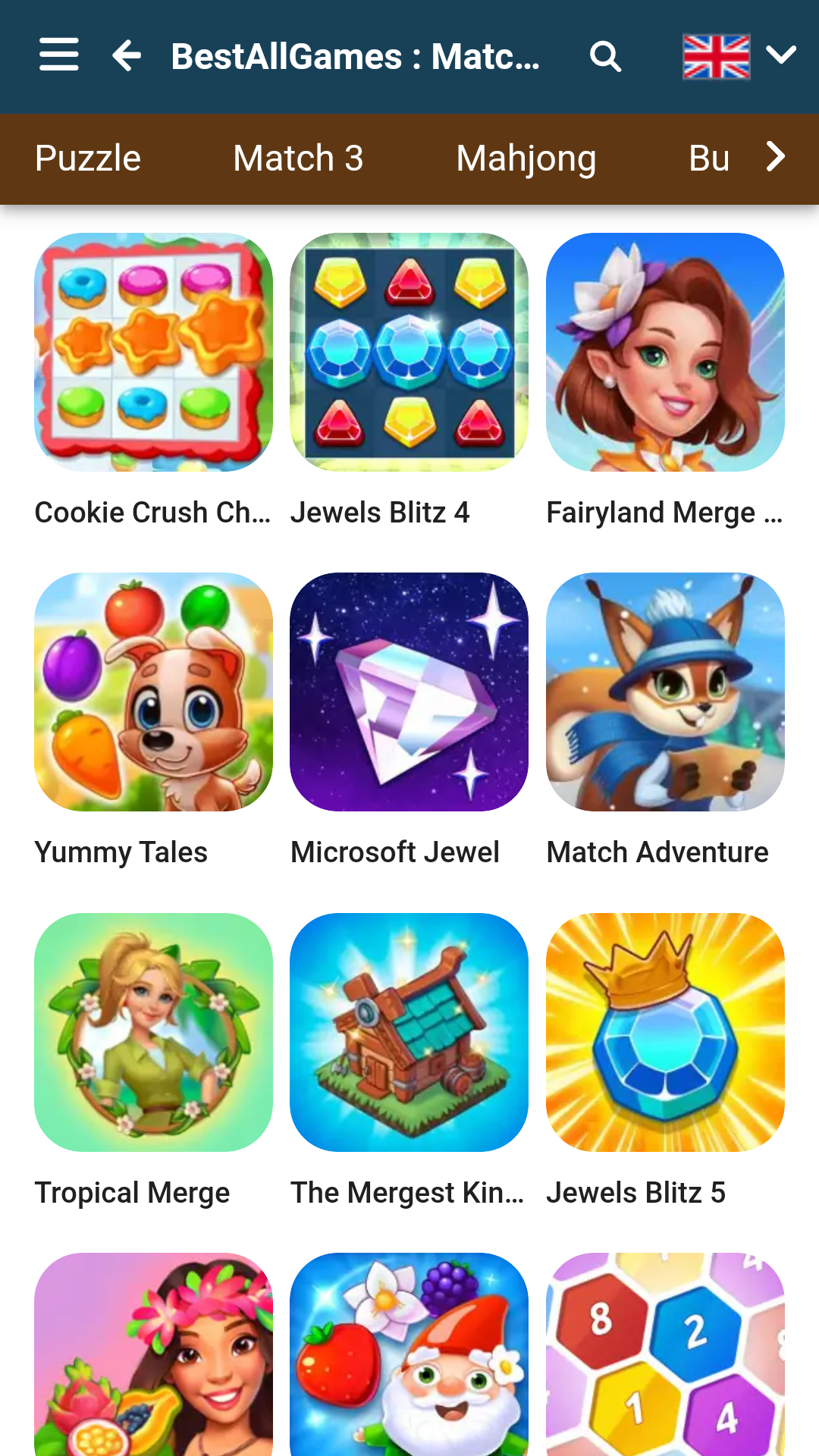Open the hamburger navigation menu
819x1456 pixels.
pos(58,55)
